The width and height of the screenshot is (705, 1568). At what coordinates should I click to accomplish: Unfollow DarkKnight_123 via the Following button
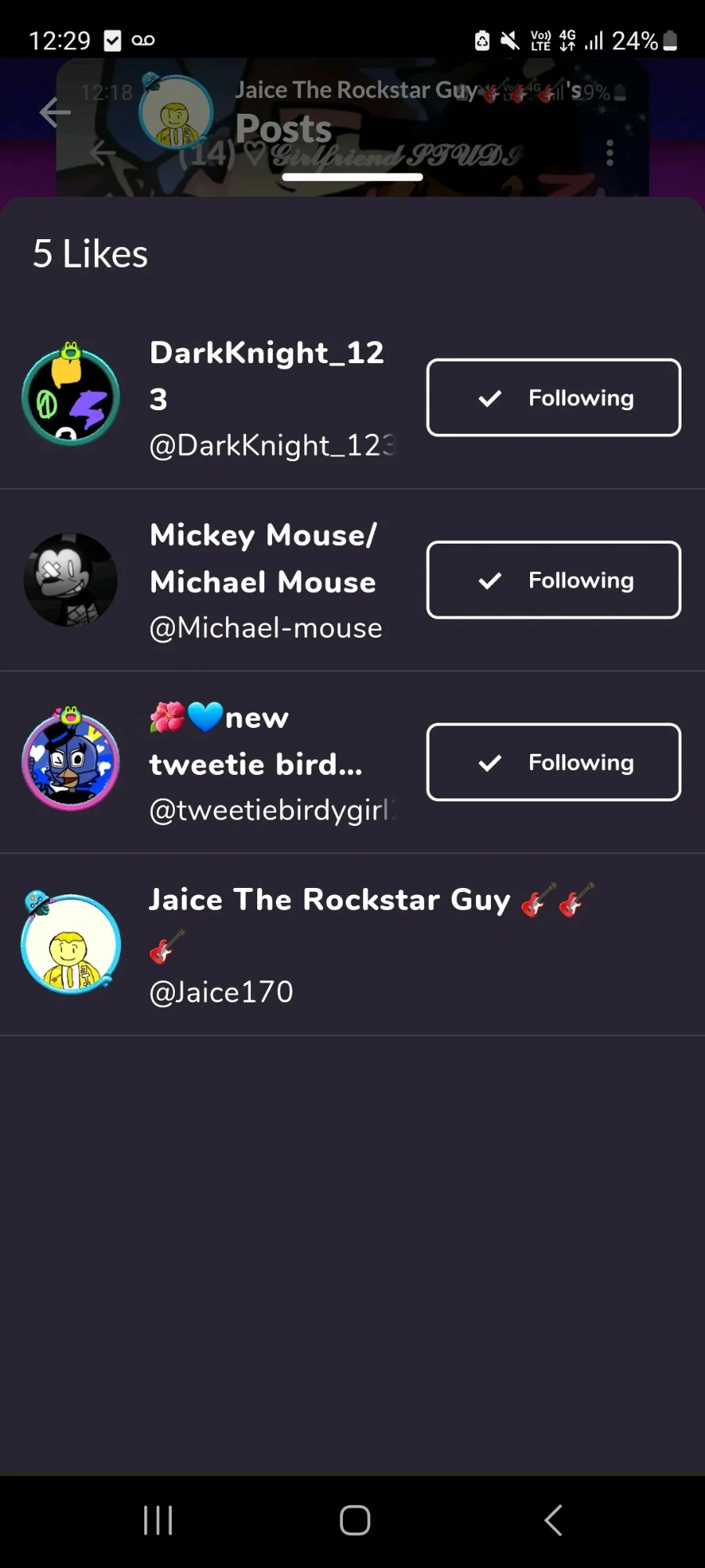click(x=553, y=398)
